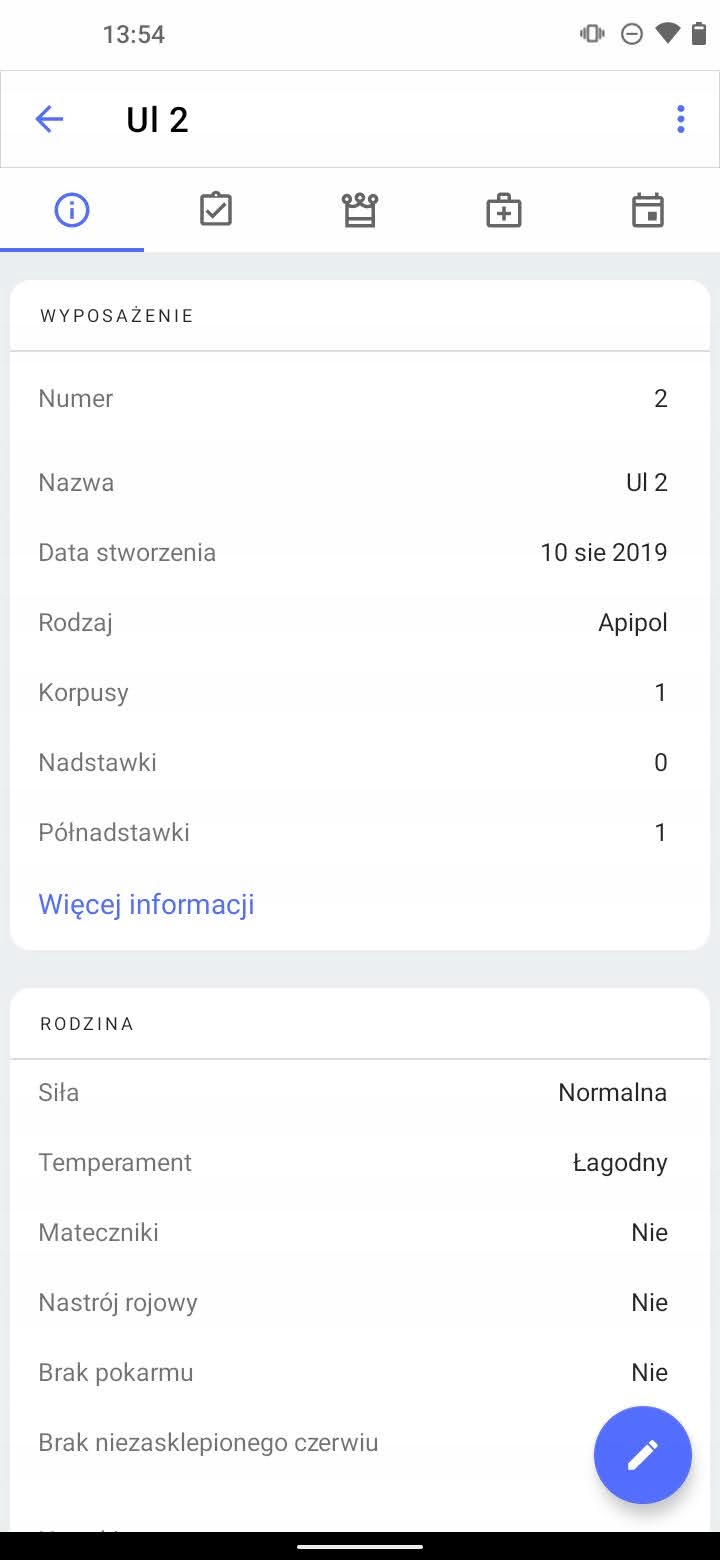This screenshot has width=720, height=1560.
Task: Tap the Więcej informacji link
Action: [146, 904]
